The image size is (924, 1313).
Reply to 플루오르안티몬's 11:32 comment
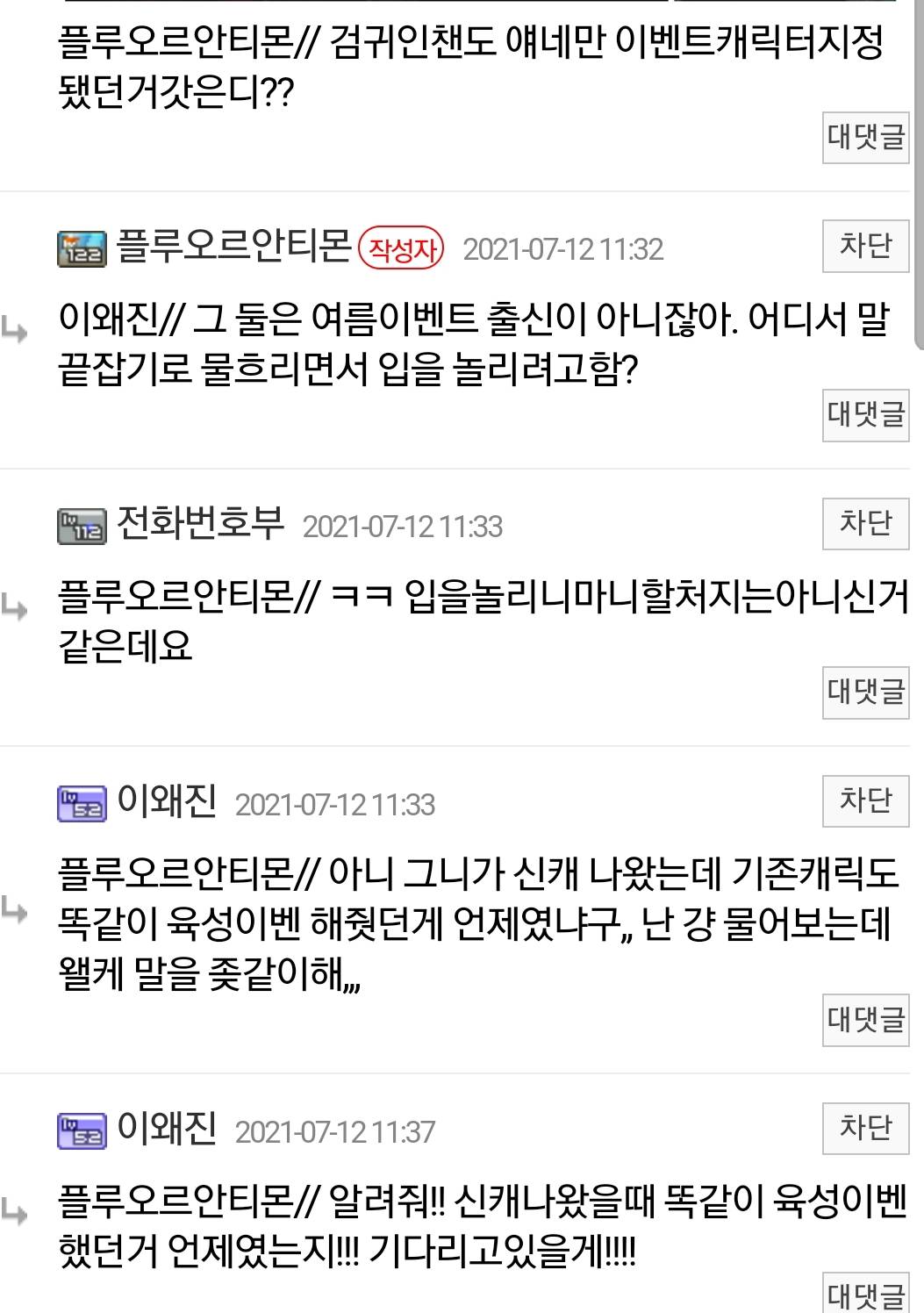tap(865, 413)
